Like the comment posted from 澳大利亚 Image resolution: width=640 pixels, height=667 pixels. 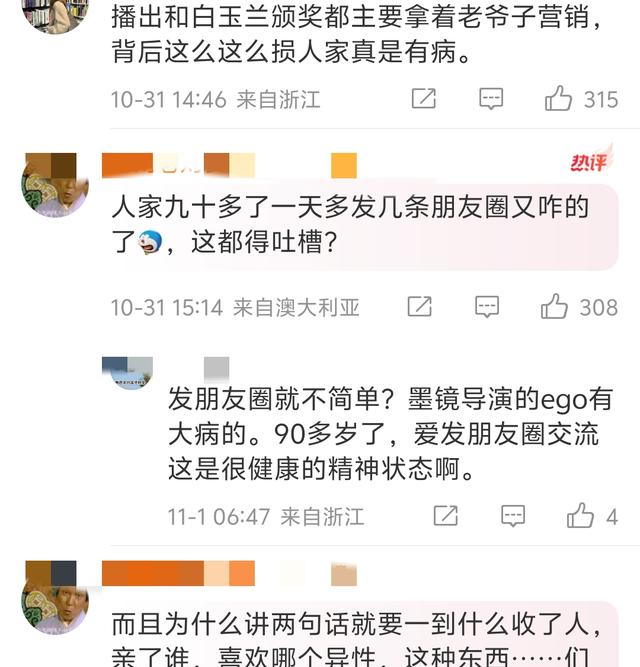[x=555, y=306]
